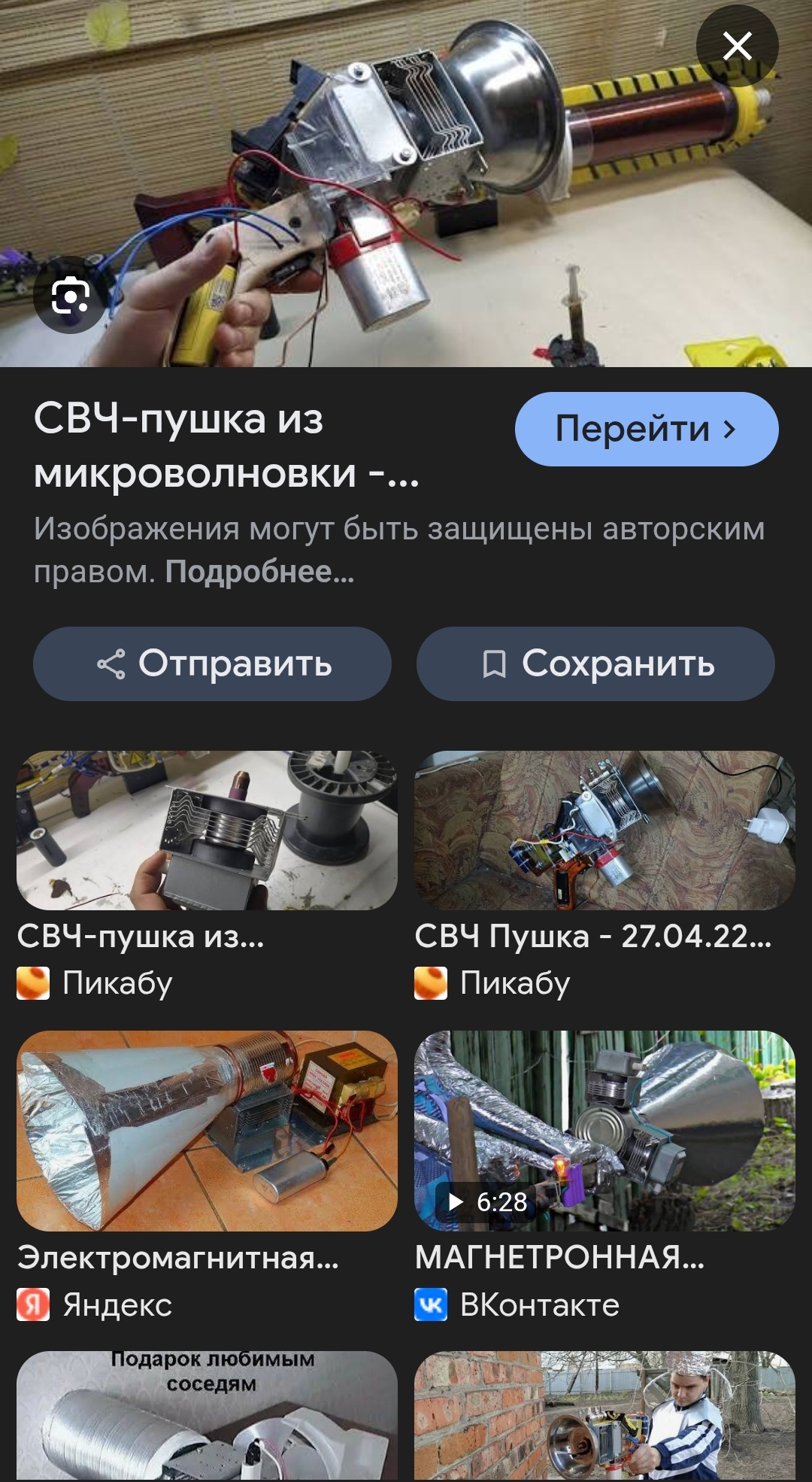Image resolution: width=812 pixels, height=1482 pixels.
Task: Search this image with Google Lens
Action: tap(70, 296)
